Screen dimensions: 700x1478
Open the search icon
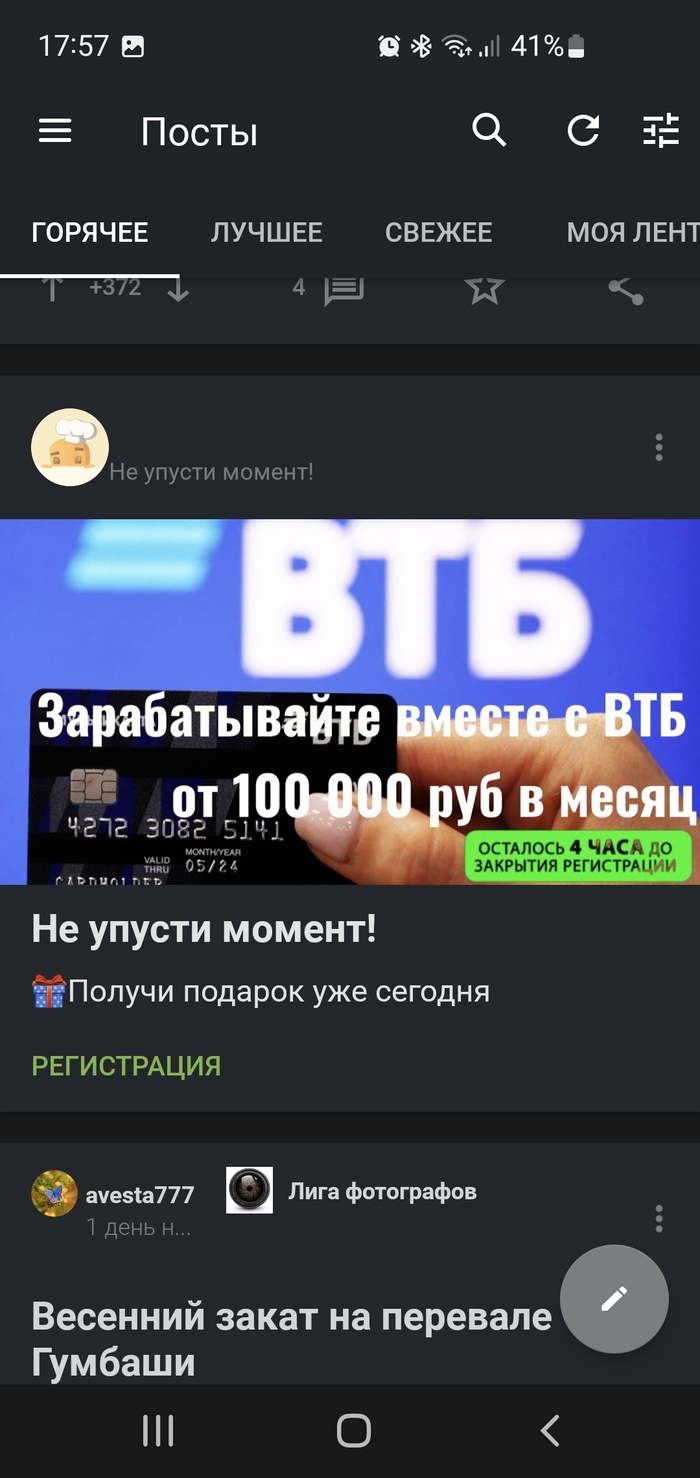click(x=489, y=130)
